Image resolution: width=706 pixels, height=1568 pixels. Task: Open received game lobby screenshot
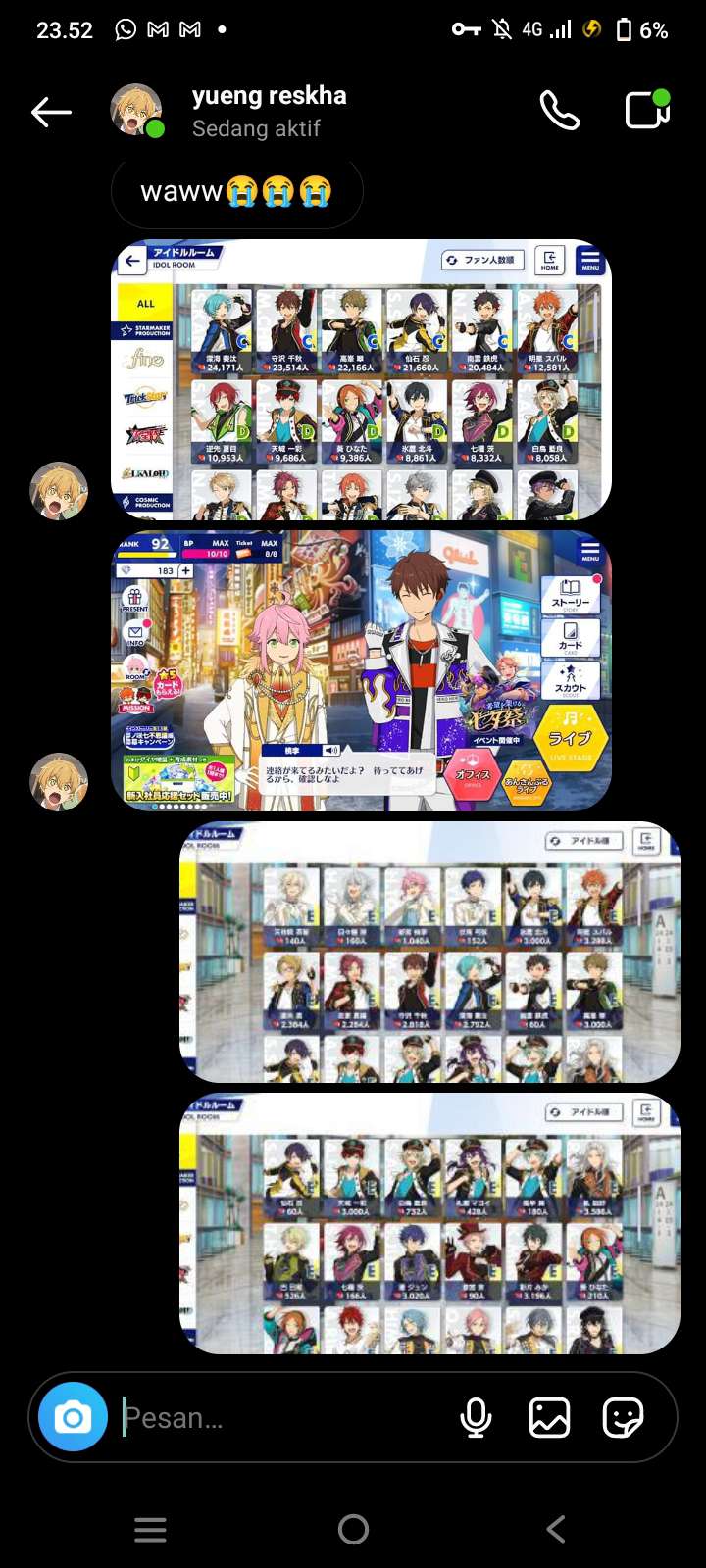[361, 670]
